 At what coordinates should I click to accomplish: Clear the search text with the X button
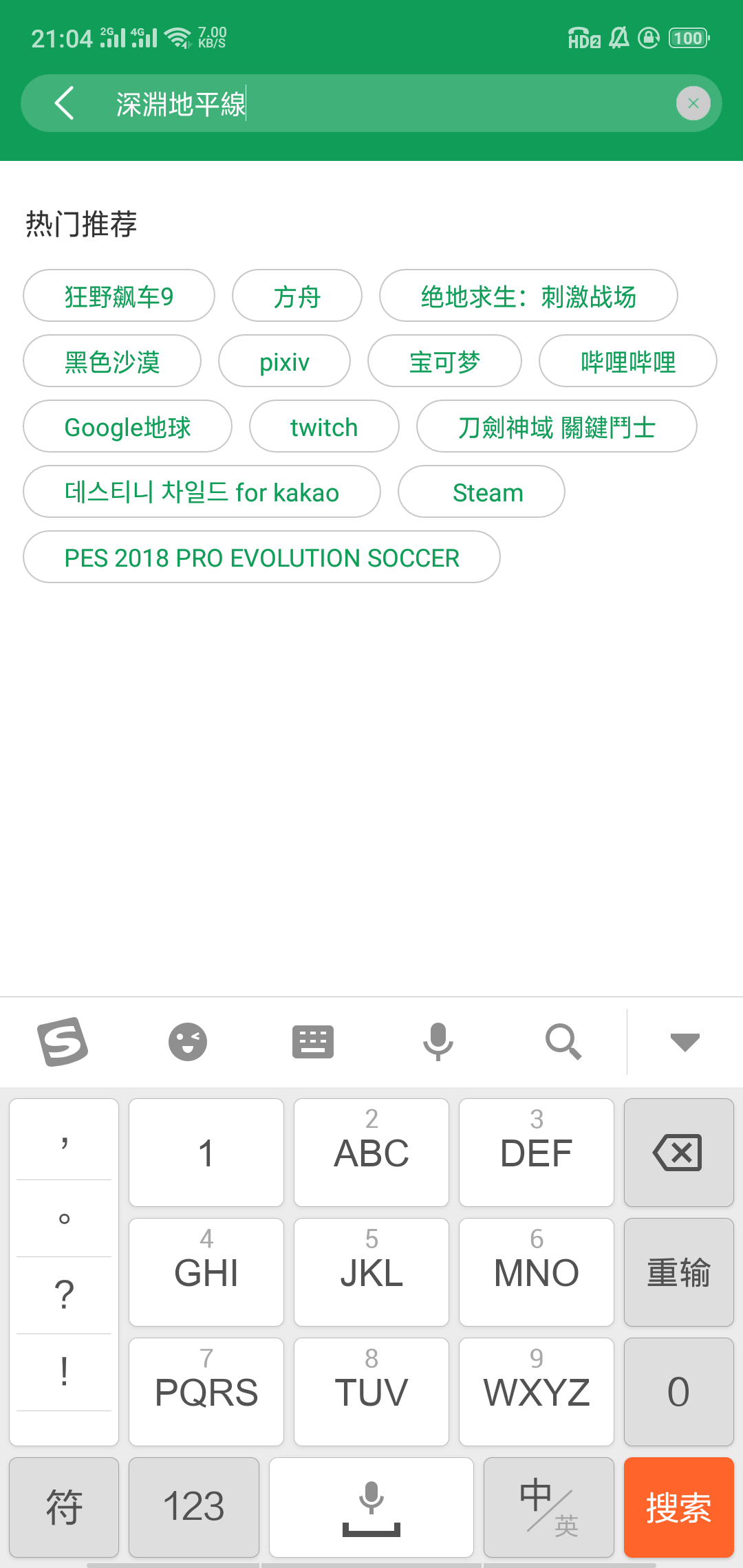(x=693, y=103)
